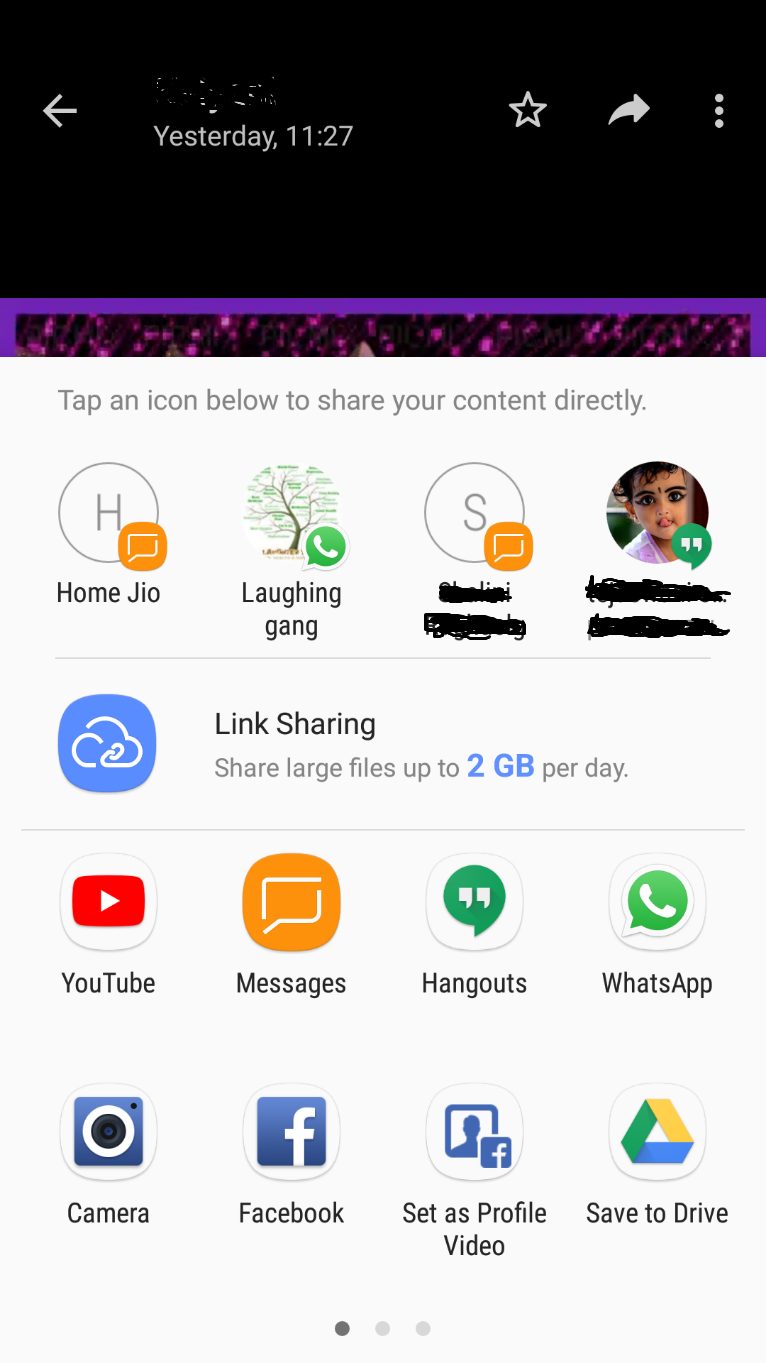
Task: Share to Laughing gang WhatsApp group
Action: (291, 550)
